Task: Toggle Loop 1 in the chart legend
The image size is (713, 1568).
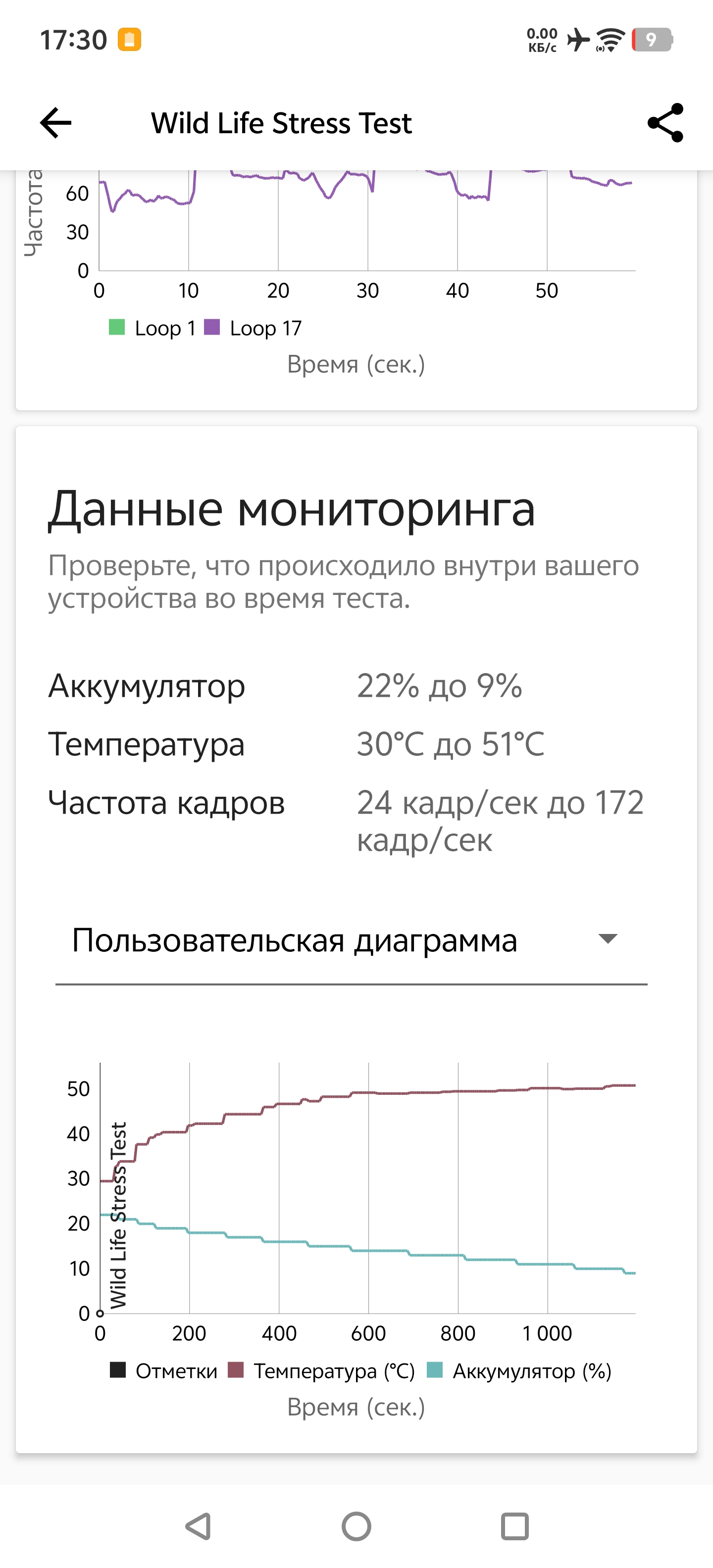Action: click(x=152, y=328)
